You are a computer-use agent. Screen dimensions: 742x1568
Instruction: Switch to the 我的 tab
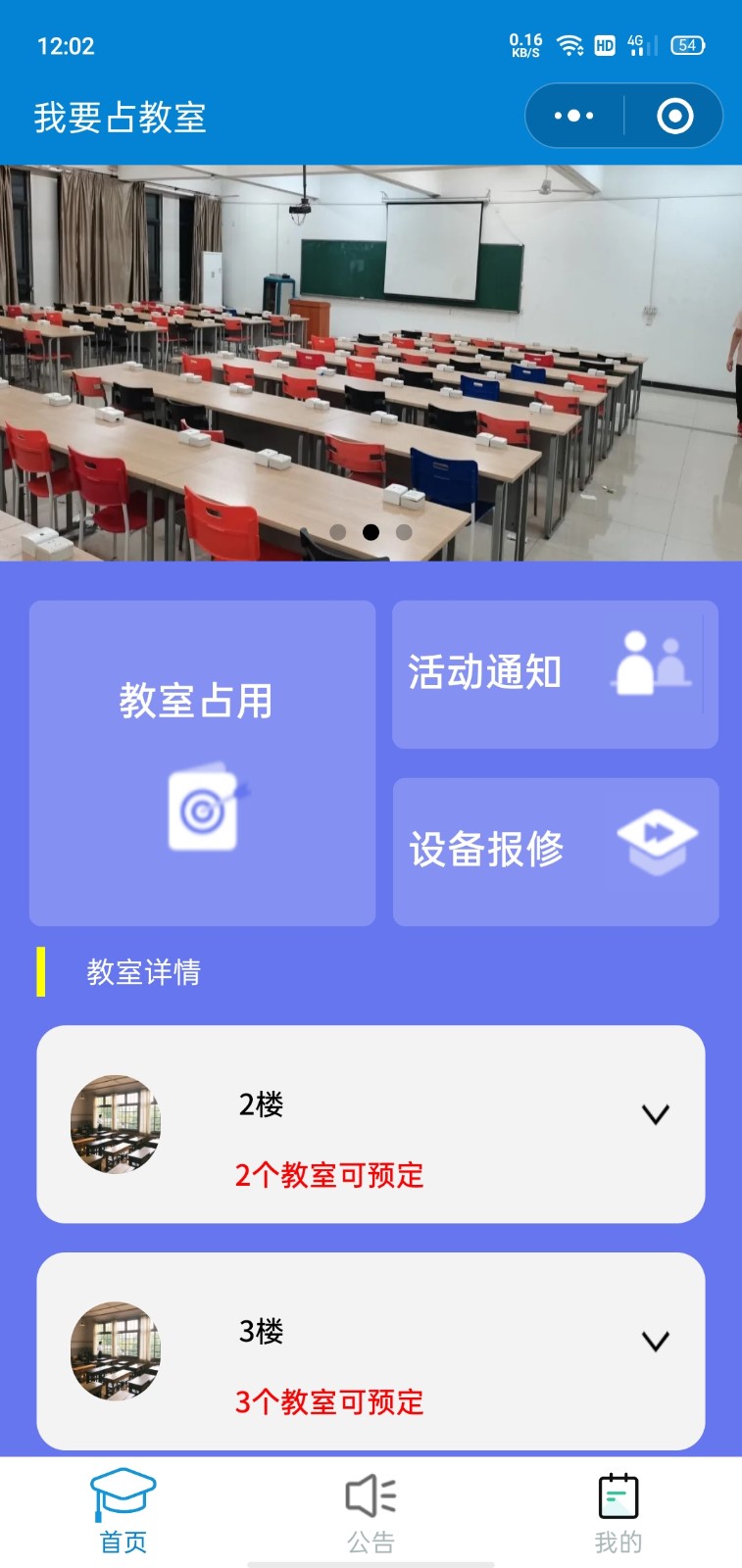pyautogui.click(x=618, y=1514)
